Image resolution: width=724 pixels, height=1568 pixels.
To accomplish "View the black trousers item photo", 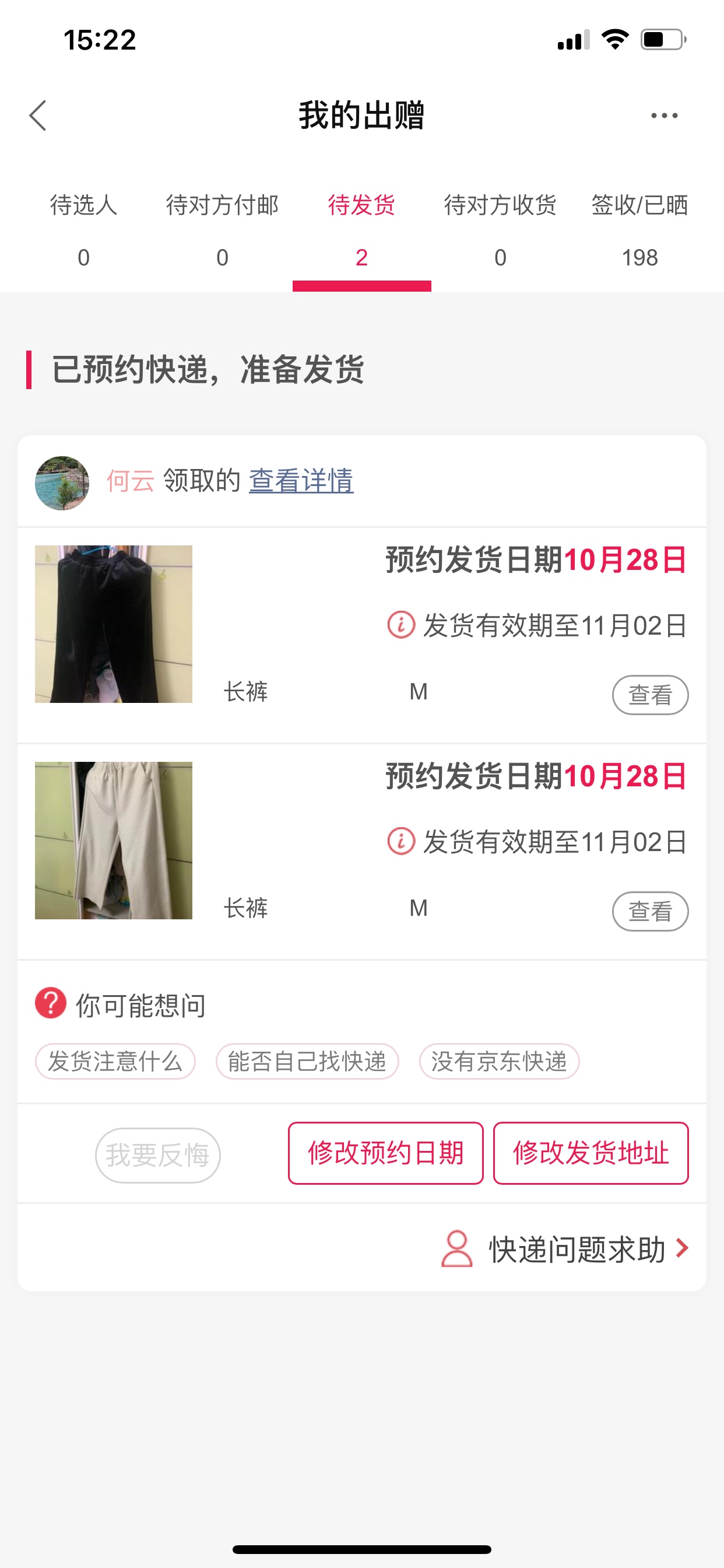I will 114,624.
